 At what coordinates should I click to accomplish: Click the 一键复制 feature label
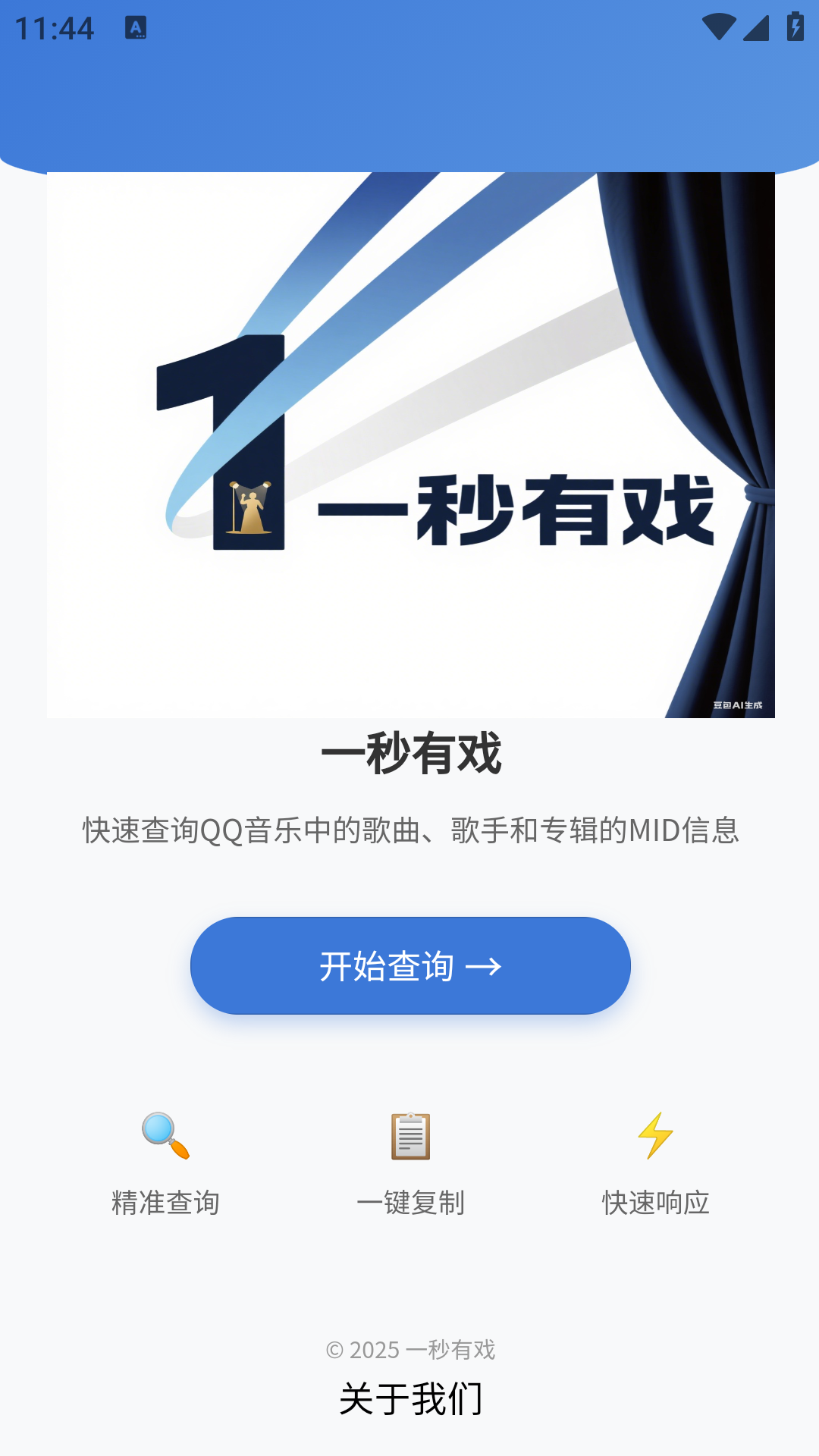coord(413,1202)
